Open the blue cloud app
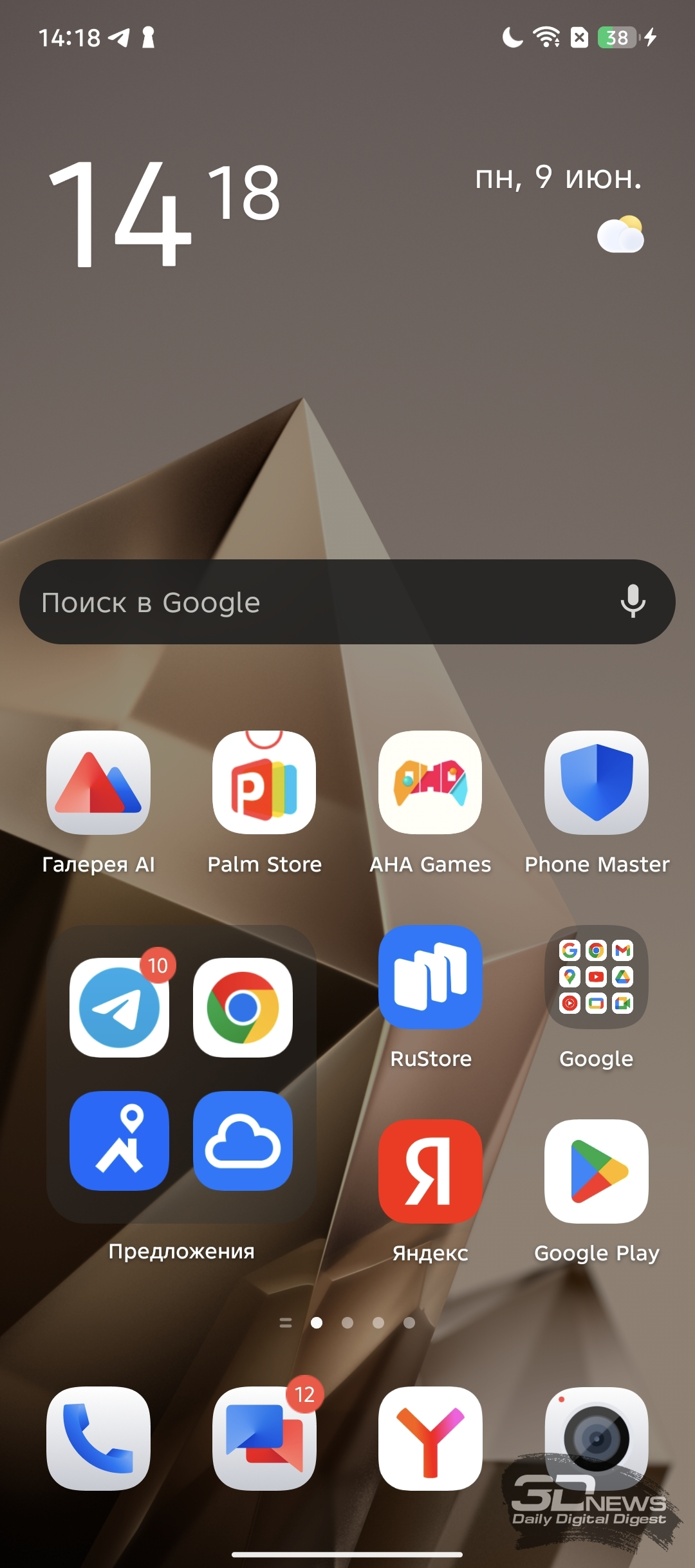Viewport: 695px width, 1568px height. pyautogui.click(x=243, y=1141)
